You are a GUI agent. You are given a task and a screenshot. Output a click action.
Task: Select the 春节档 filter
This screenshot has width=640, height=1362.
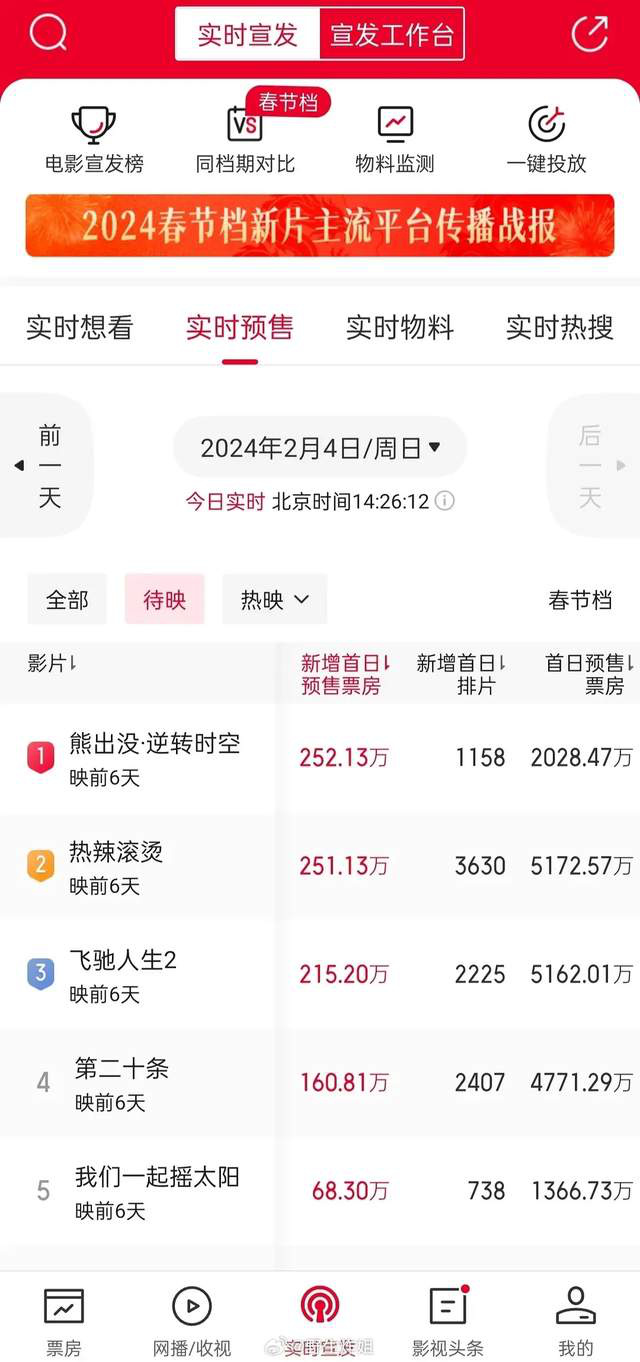(580, 600)
